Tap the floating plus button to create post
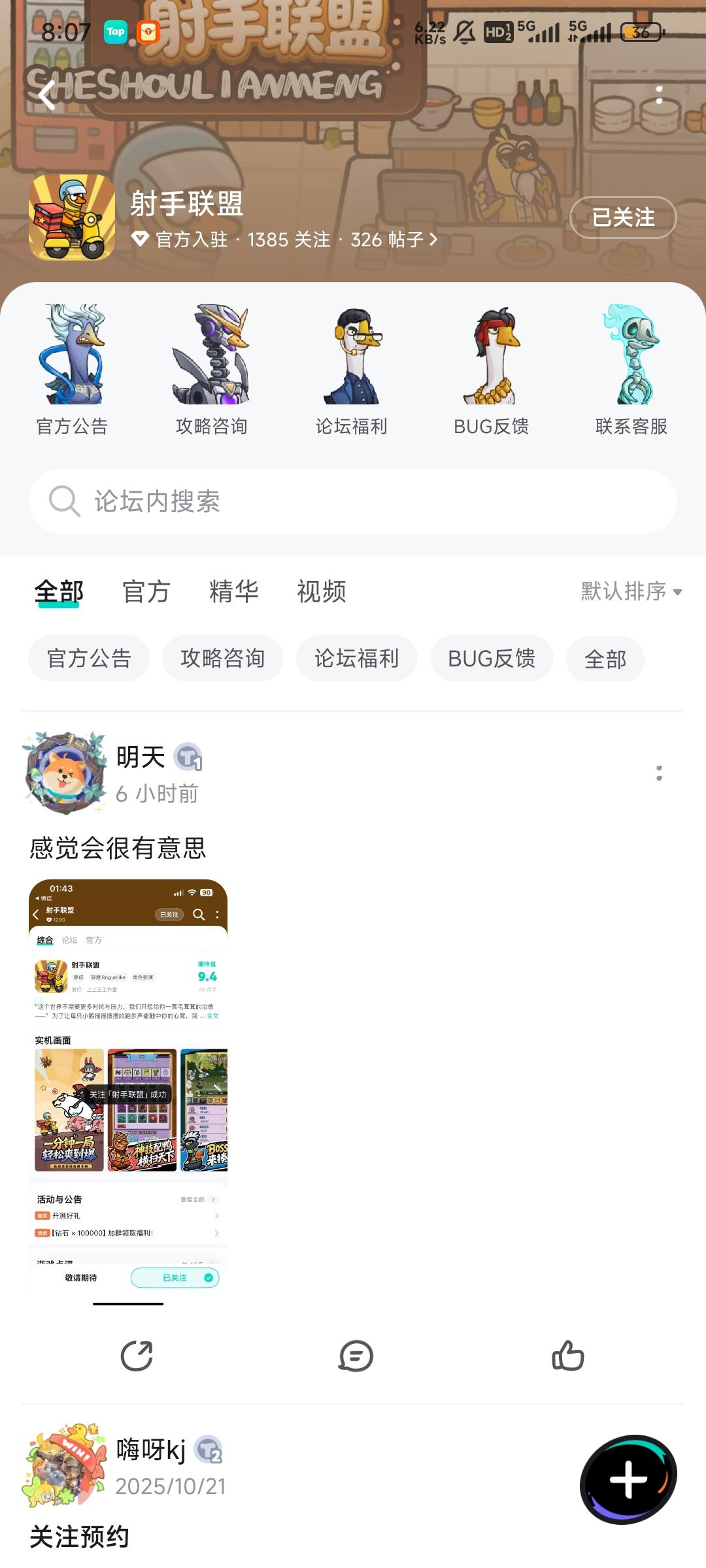This screenshot has width=706, height=1568. click(x=627, y=1482)
